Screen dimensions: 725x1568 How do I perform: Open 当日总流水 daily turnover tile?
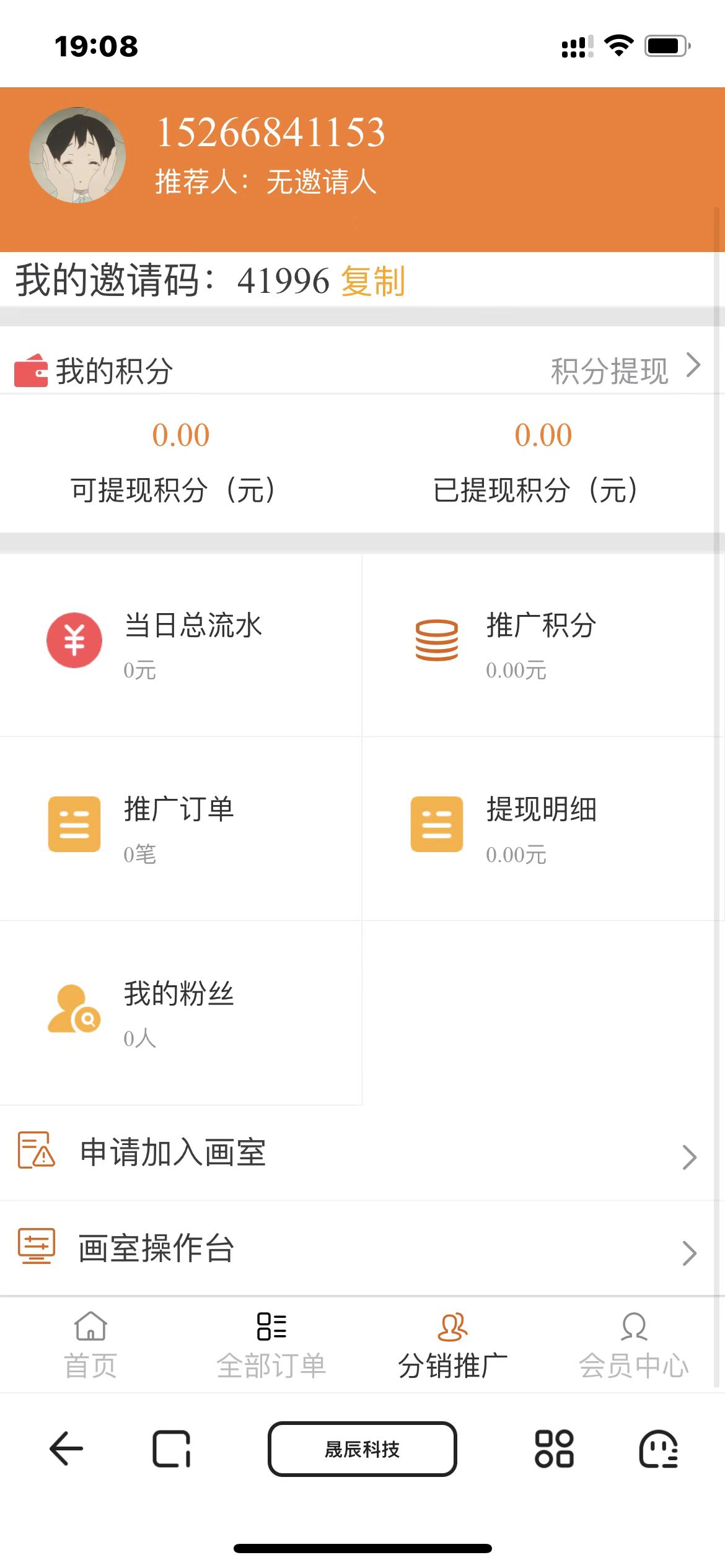[x=180, y=644]
